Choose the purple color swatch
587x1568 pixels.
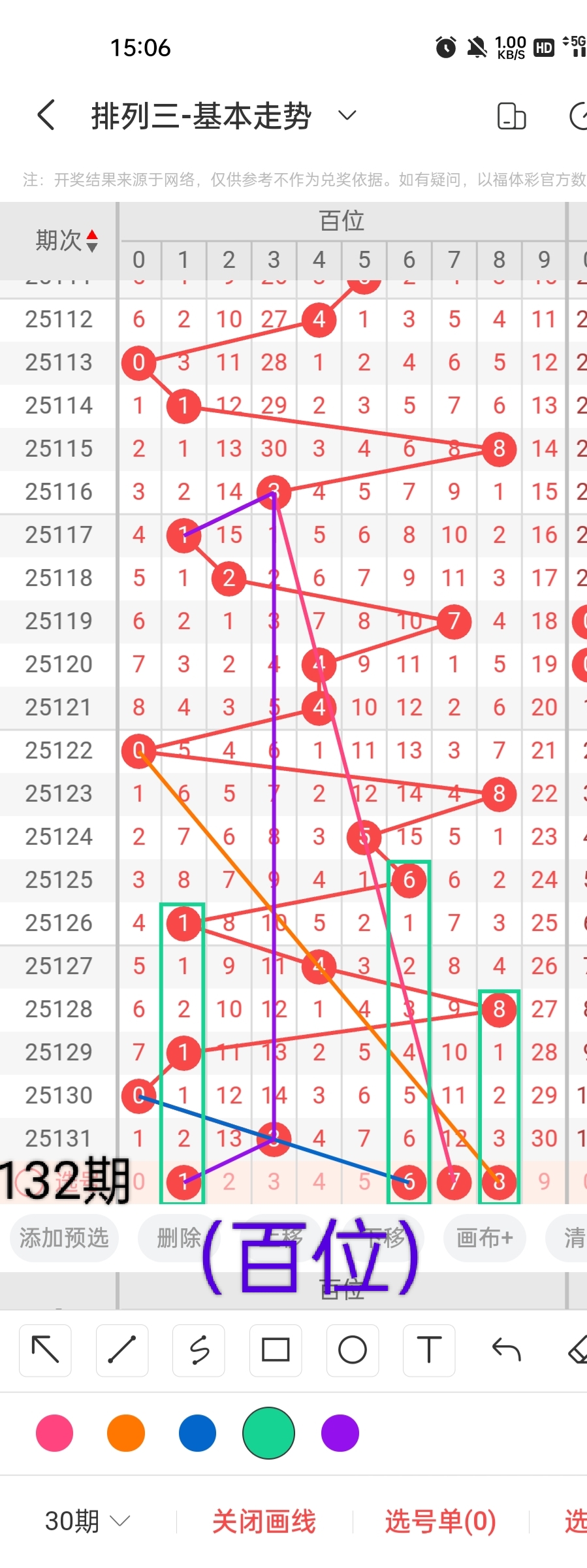coord(340,1433)
